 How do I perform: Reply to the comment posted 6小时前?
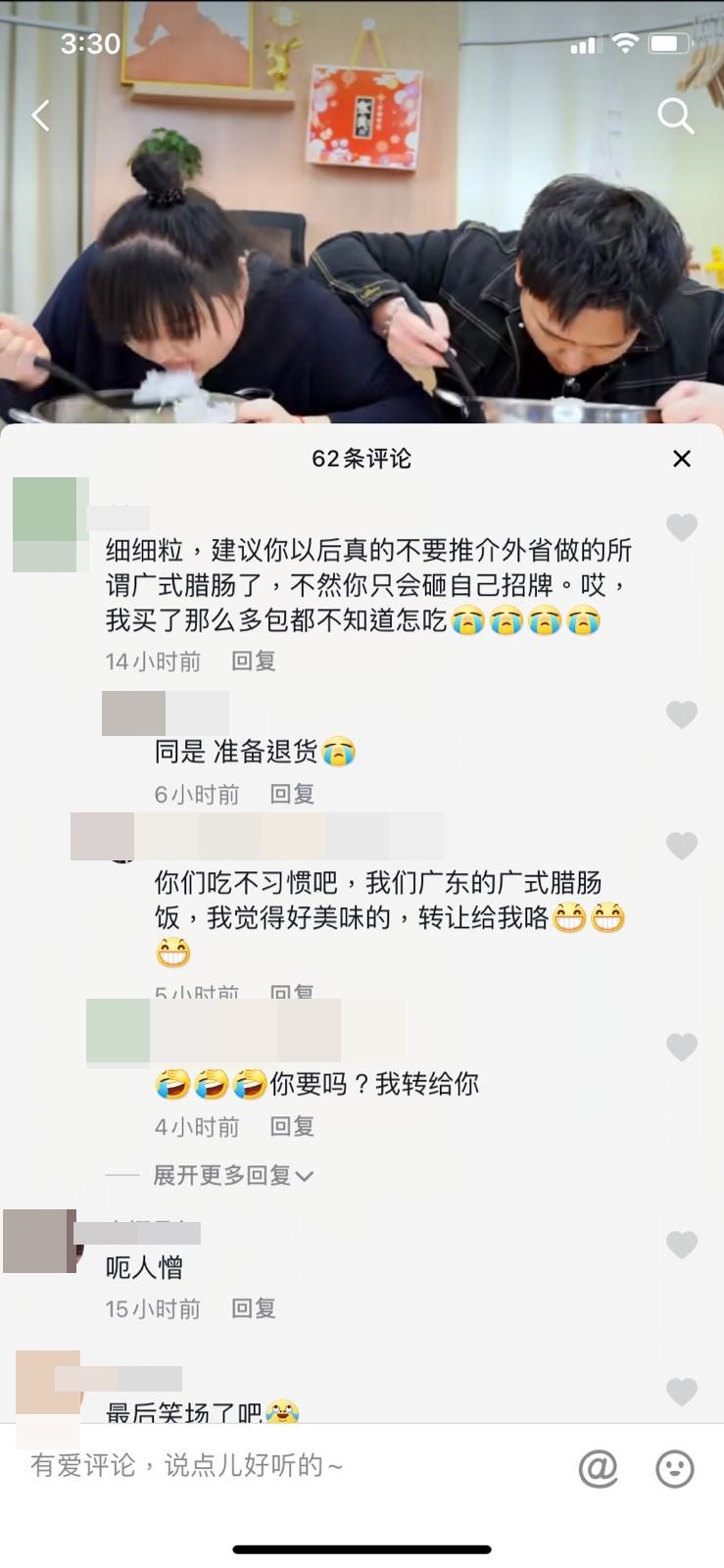click(x=292, y=794)
